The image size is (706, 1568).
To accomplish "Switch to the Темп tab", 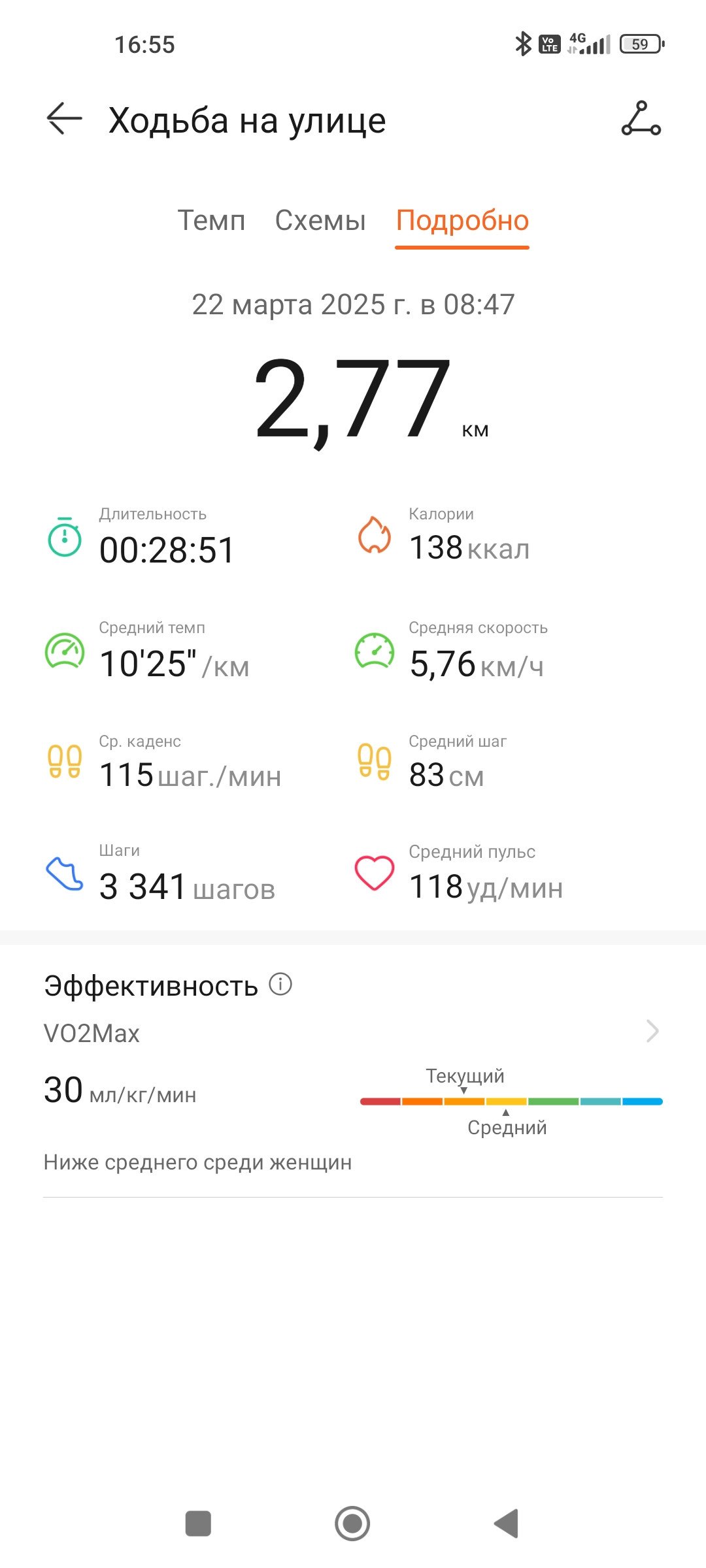I will (x=211, y=221).
